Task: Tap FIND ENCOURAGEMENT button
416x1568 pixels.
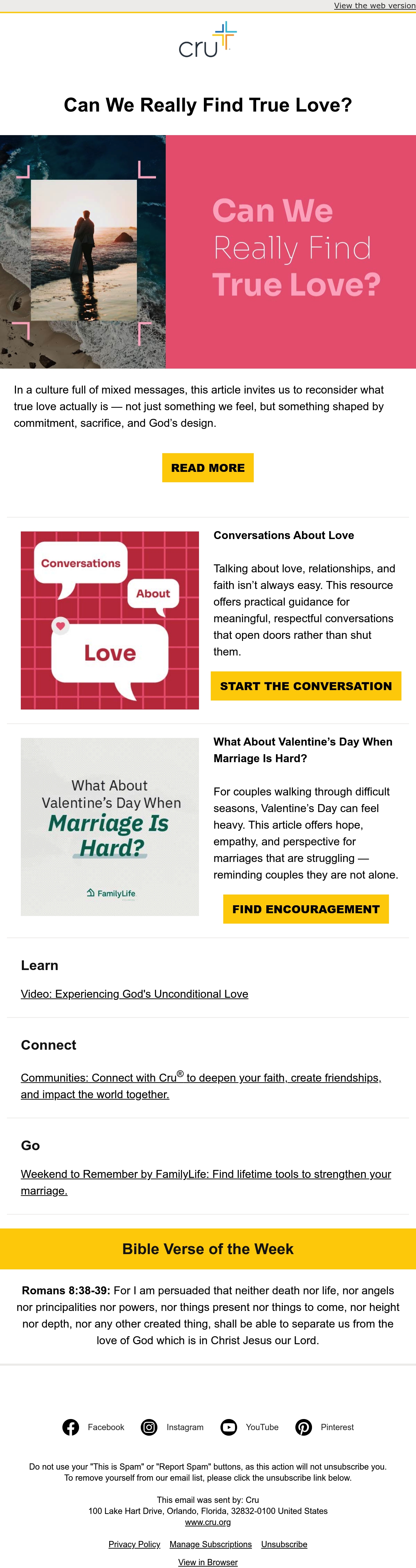Action: 306,909
